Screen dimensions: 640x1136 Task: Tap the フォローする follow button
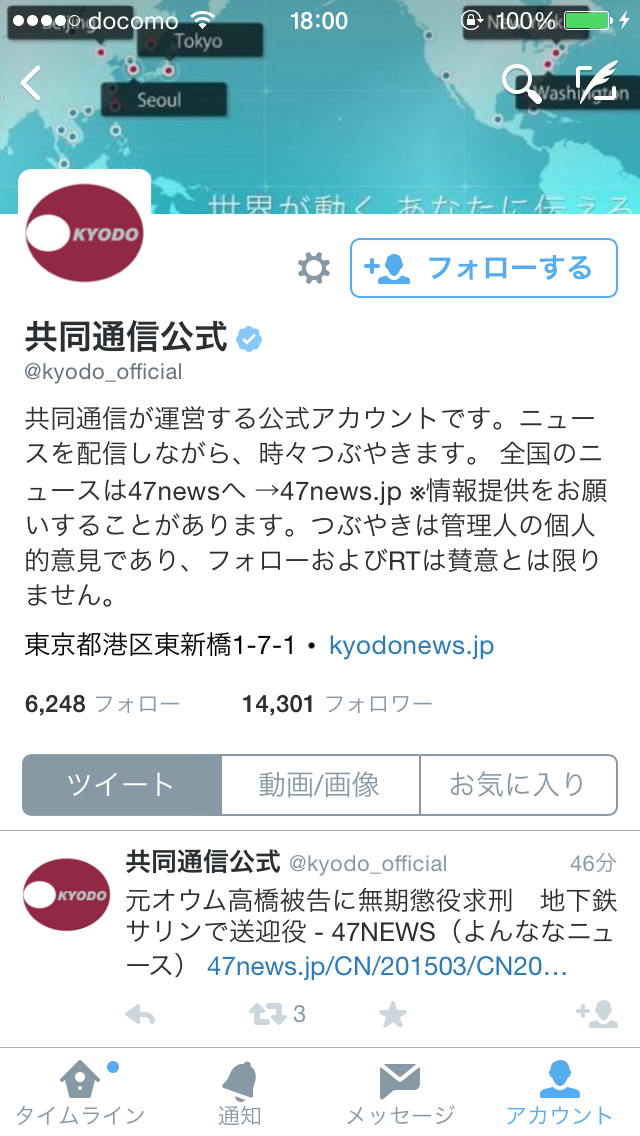coord(483,268)
